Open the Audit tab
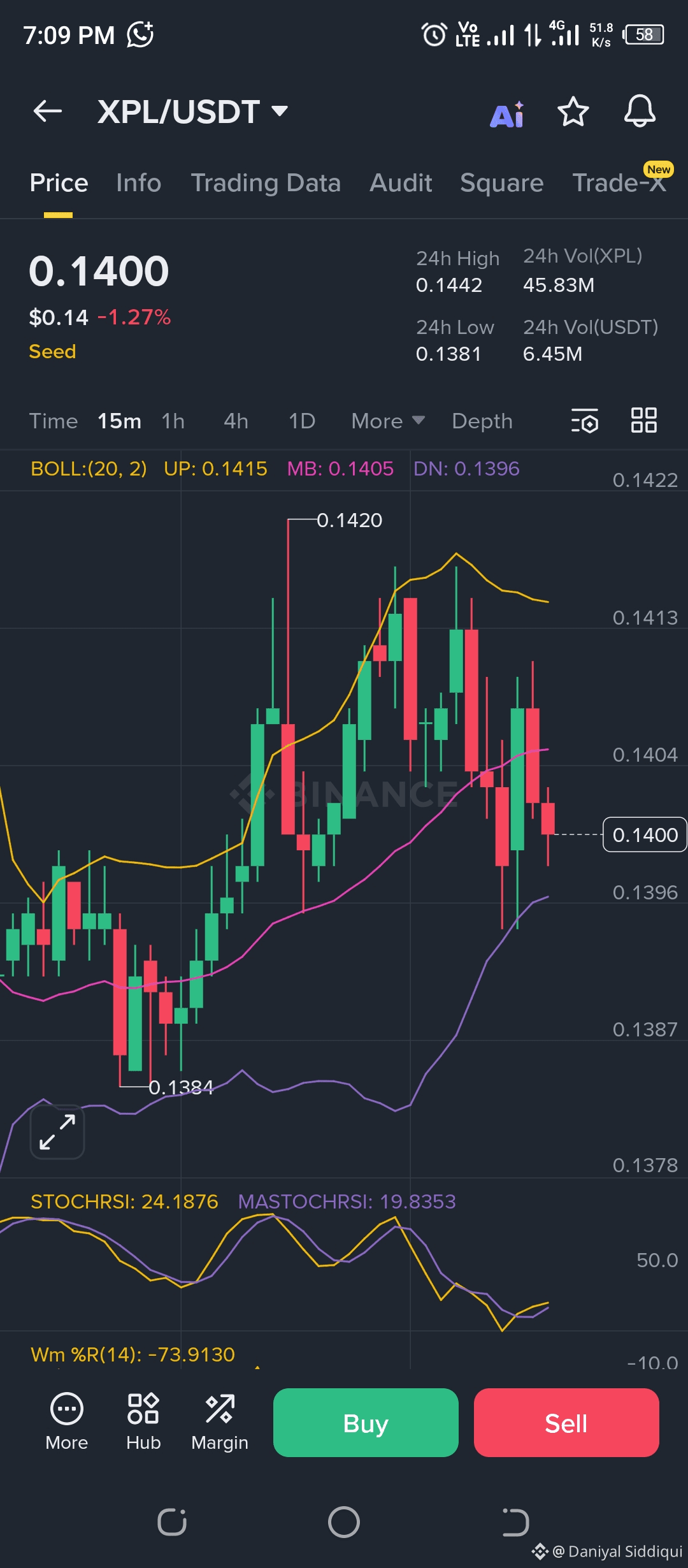 [401, 183]
